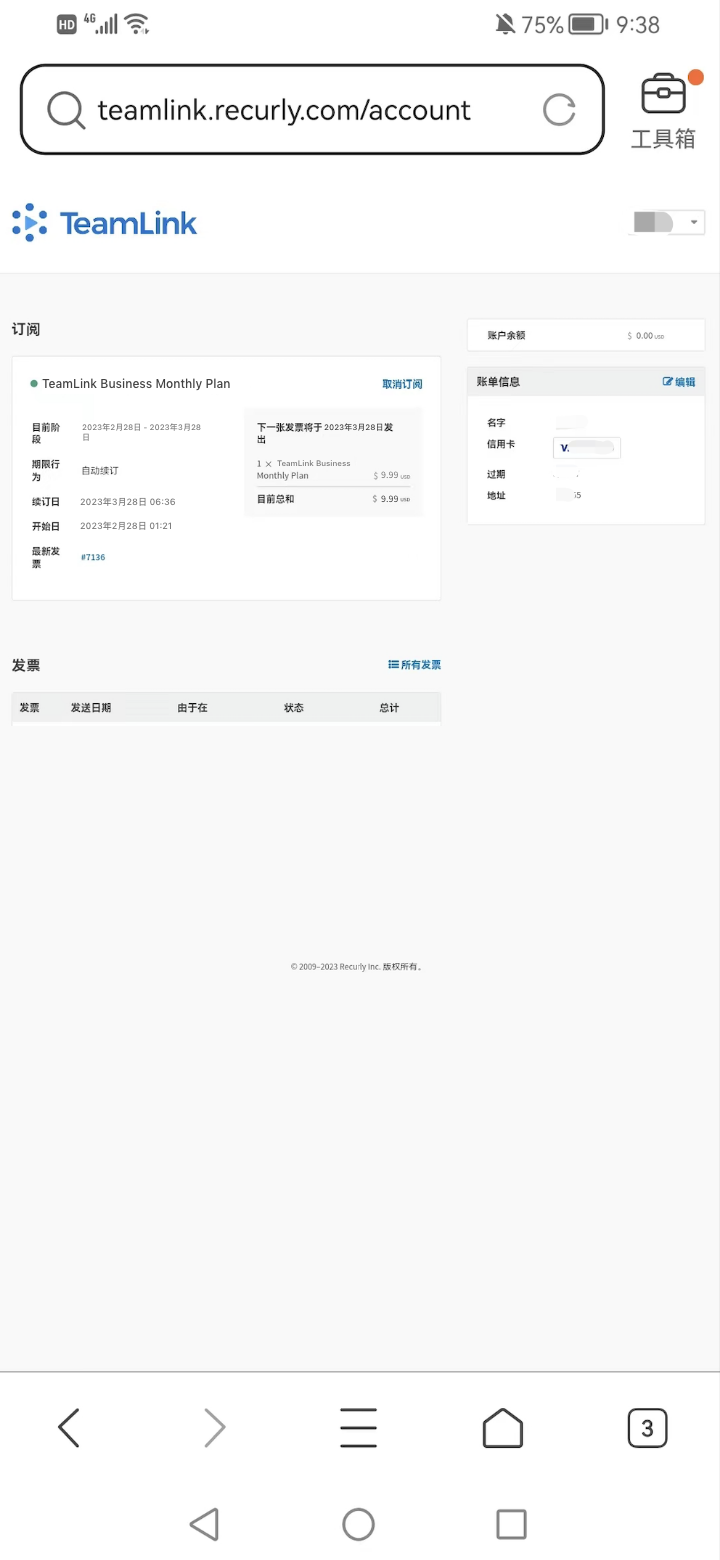Expand the account dropdown menu

coord(693,222)
